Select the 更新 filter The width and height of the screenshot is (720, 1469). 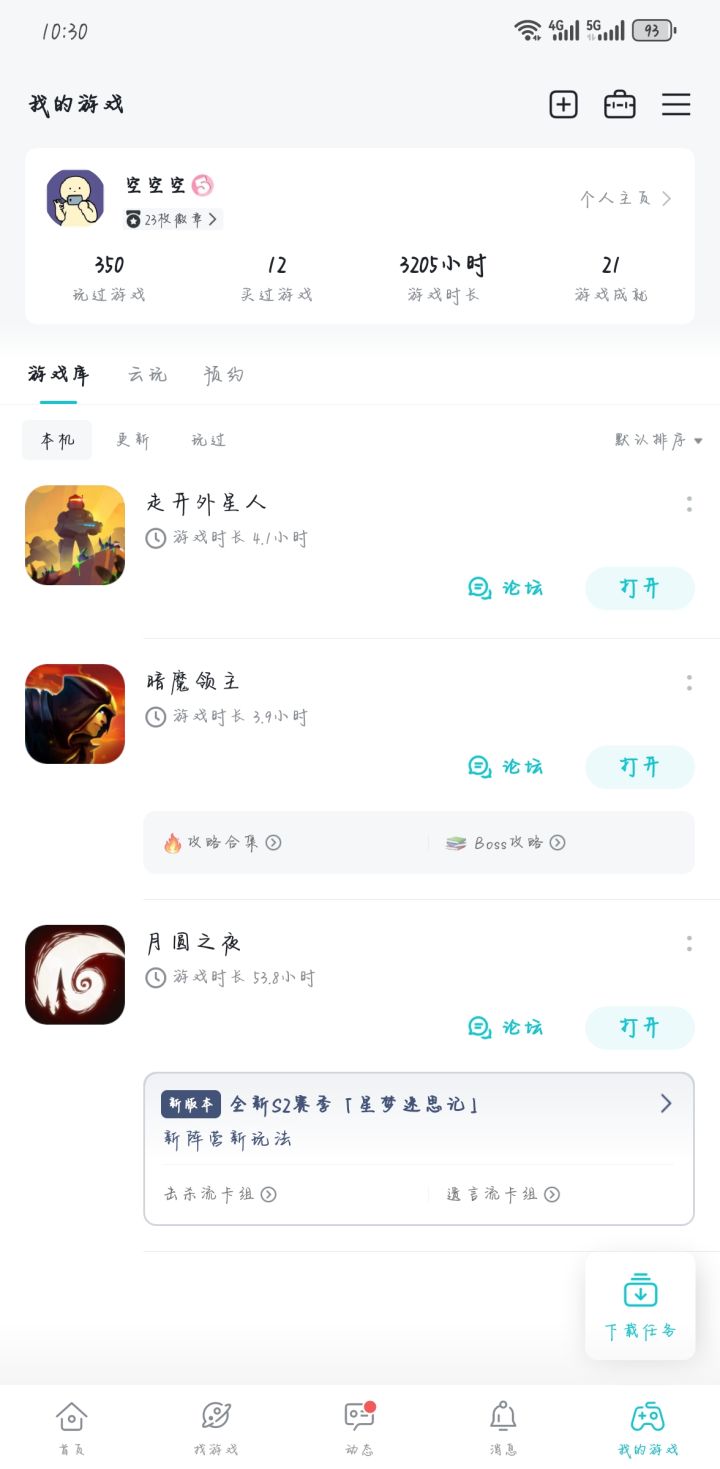pyautogui.click(x=133, y=440)
